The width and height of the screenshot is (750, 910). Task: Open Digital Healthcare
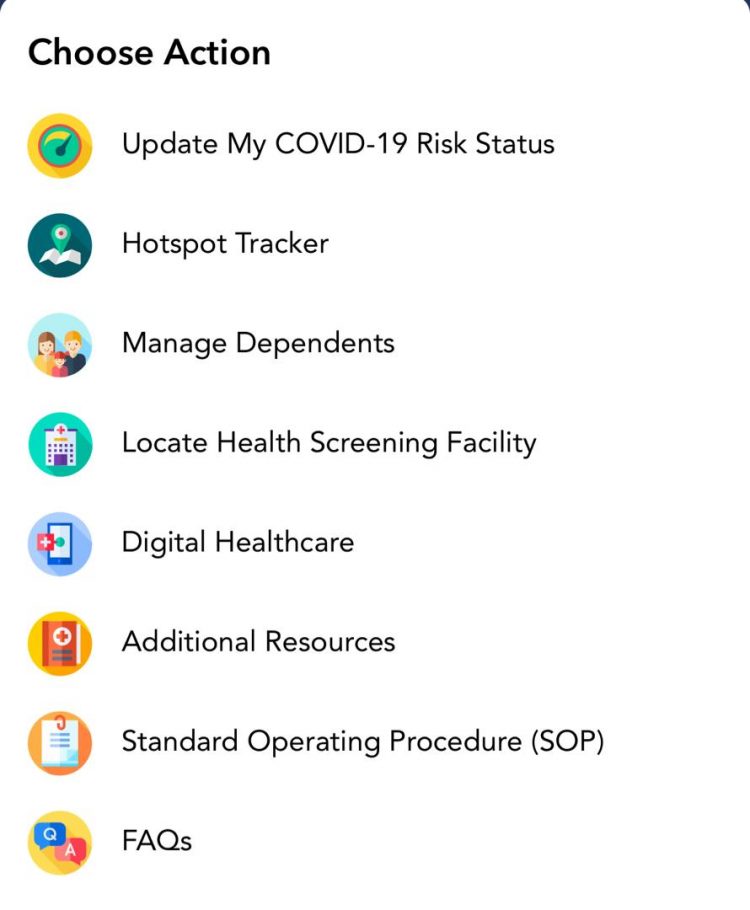coord(237,542)
